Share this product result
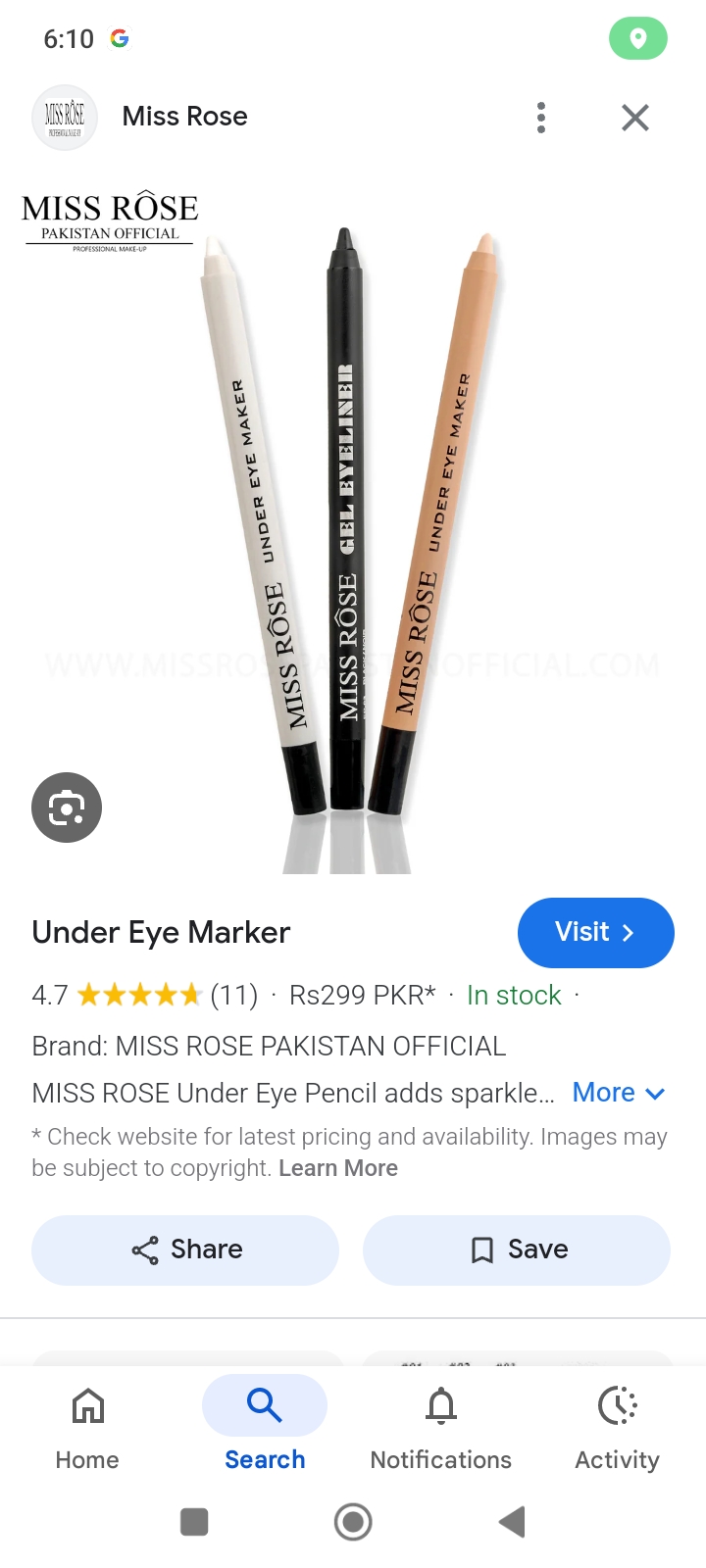Screen dimensions: 706x1568 pos(185,1249)
